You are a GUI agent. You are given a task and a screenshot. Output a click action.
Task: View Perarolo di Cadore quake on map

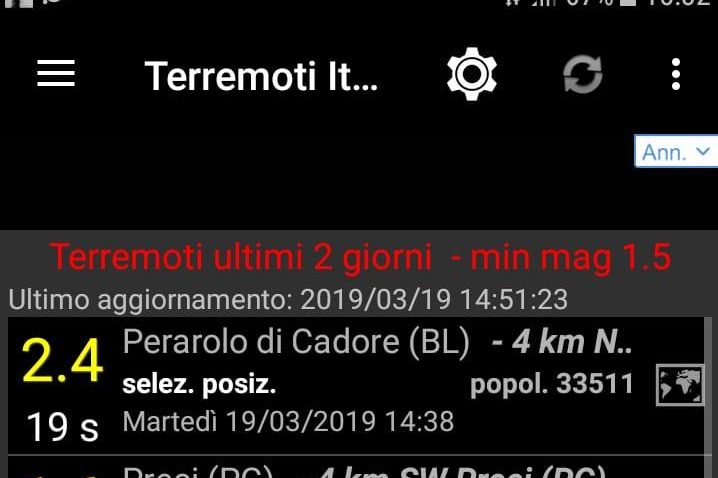click(x=680, y=385)
